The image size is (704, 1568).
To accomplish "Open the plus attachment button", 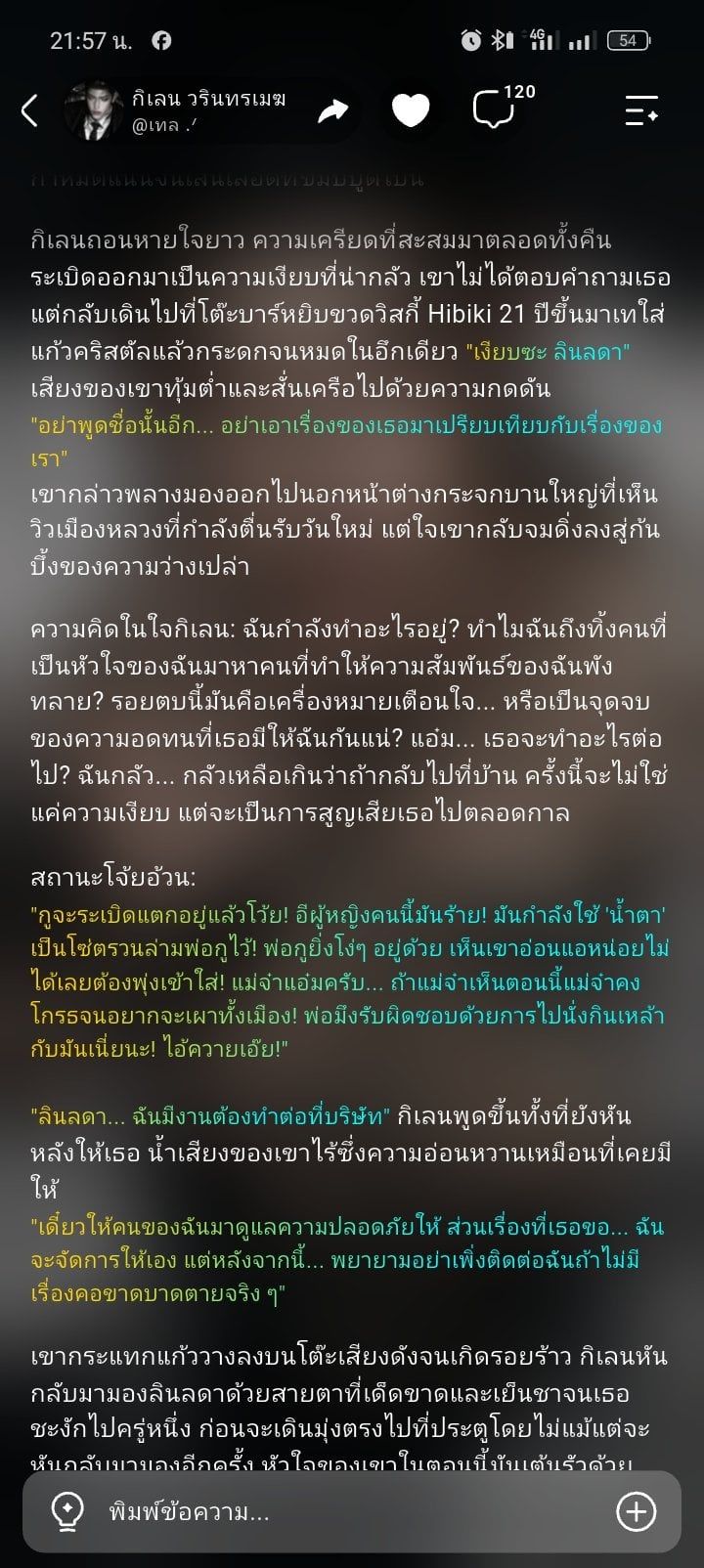I will 636,1512.
